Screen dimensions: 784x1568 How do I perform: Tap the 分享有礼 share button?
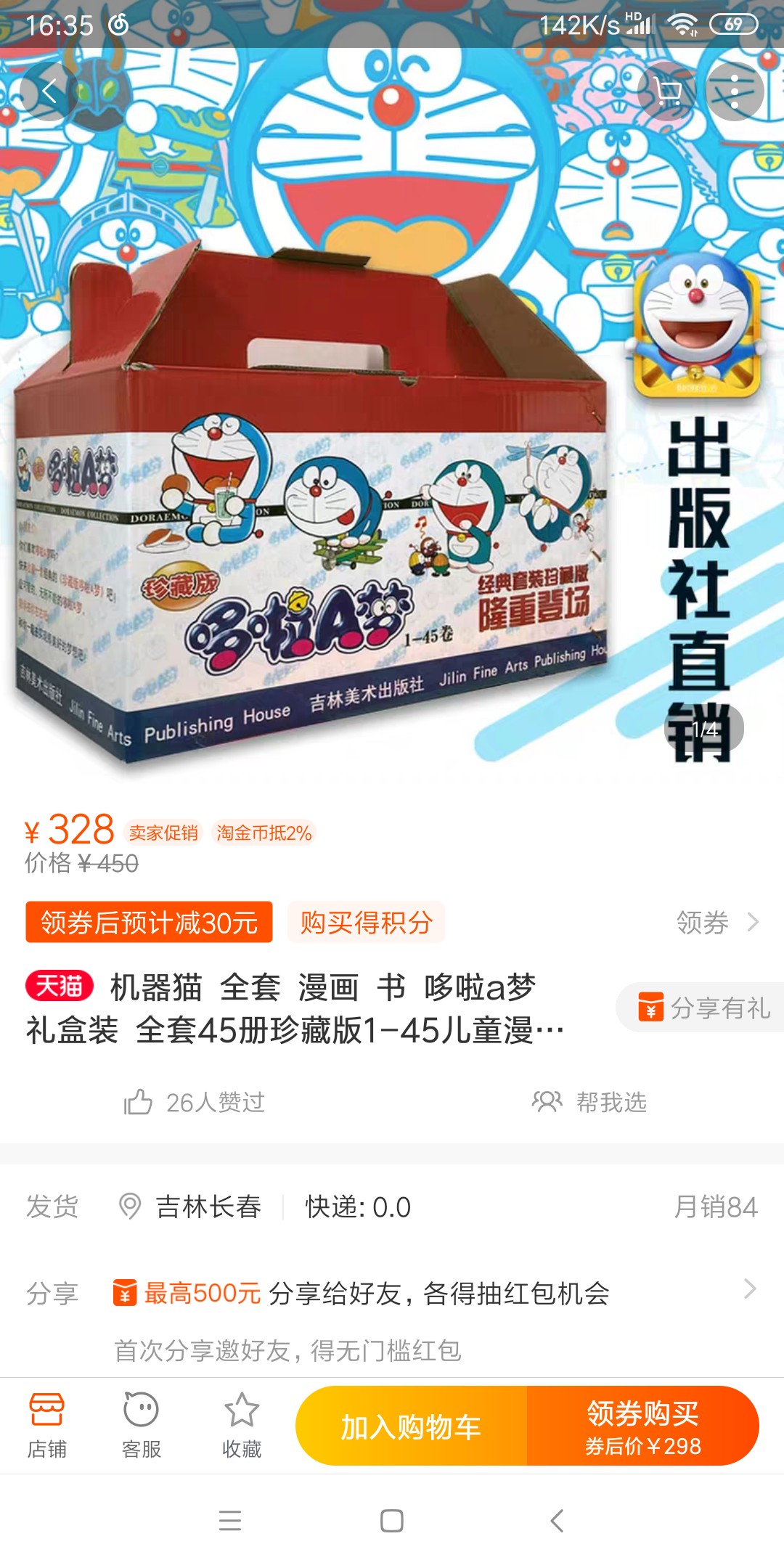coord(703,1008)
